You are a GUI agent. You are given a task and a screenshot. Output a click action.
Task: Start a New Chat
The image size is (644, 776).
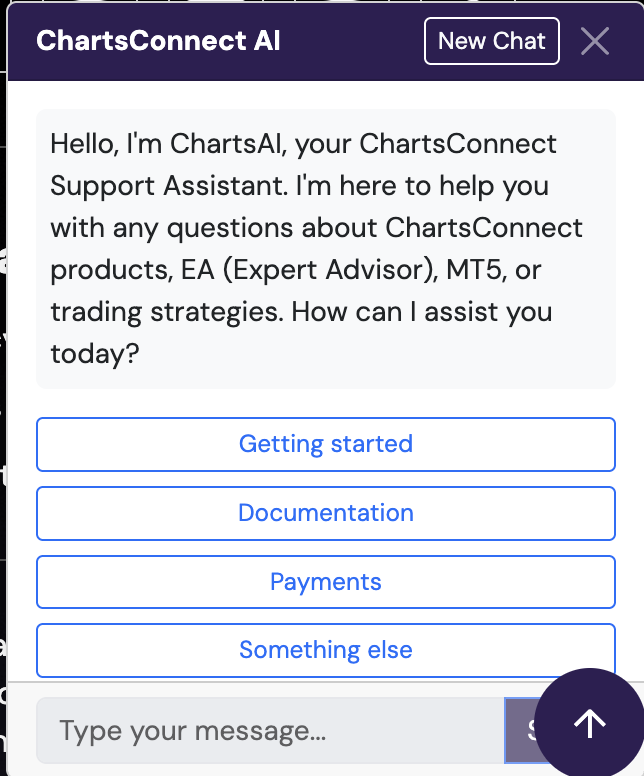pos(491,41)
